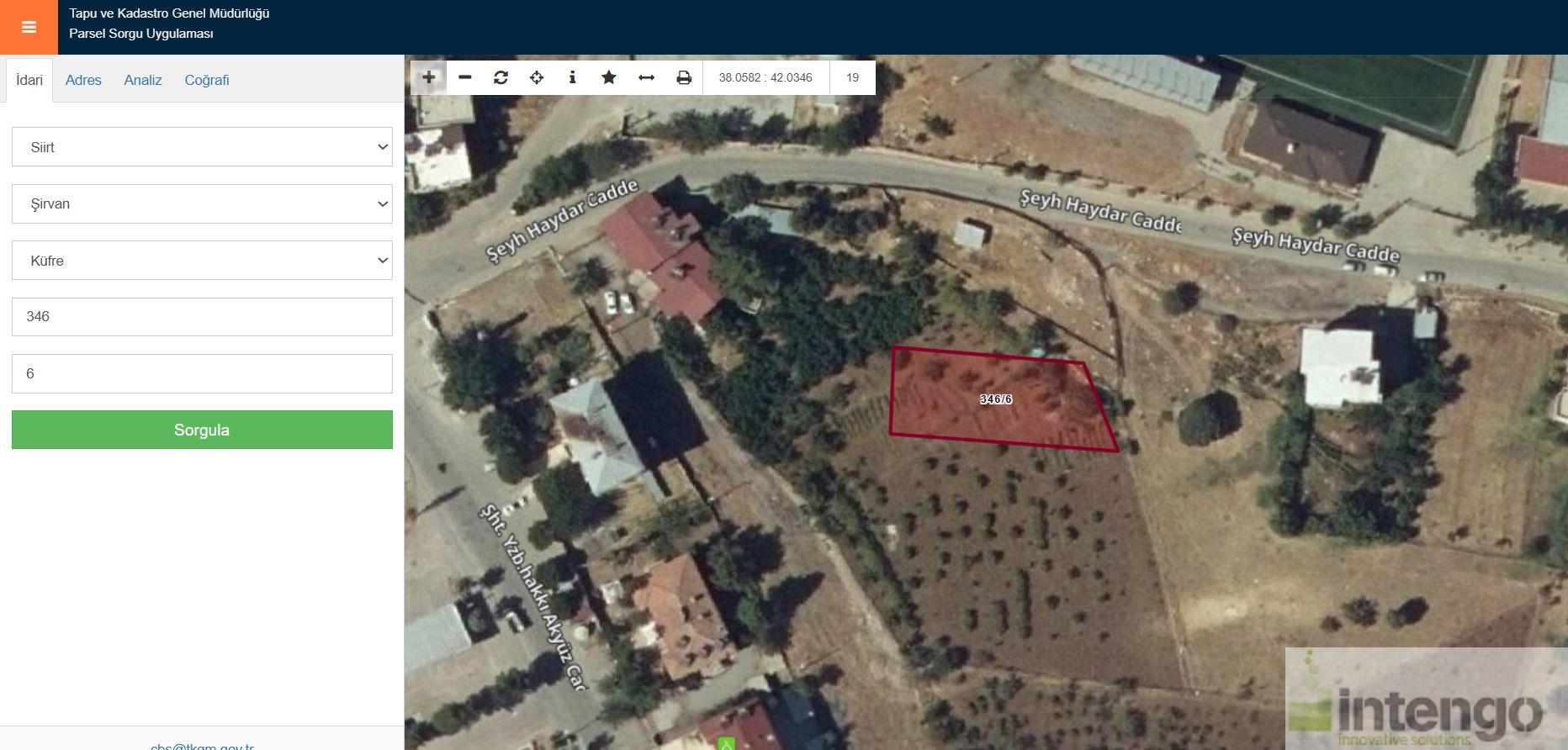Expand the Şirvan district dropdown

(202, 203)
